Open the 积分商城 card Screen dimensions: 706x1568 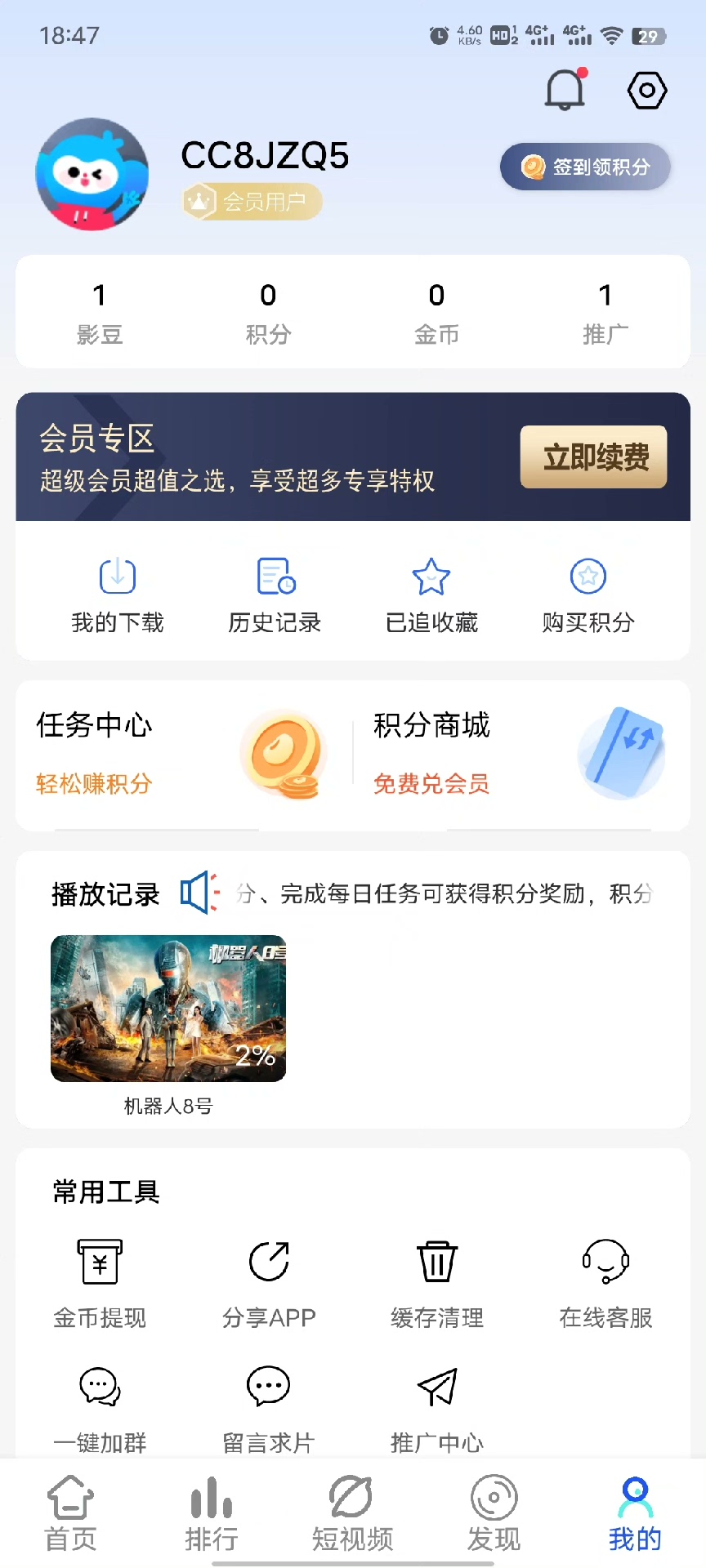coord(521,755)
